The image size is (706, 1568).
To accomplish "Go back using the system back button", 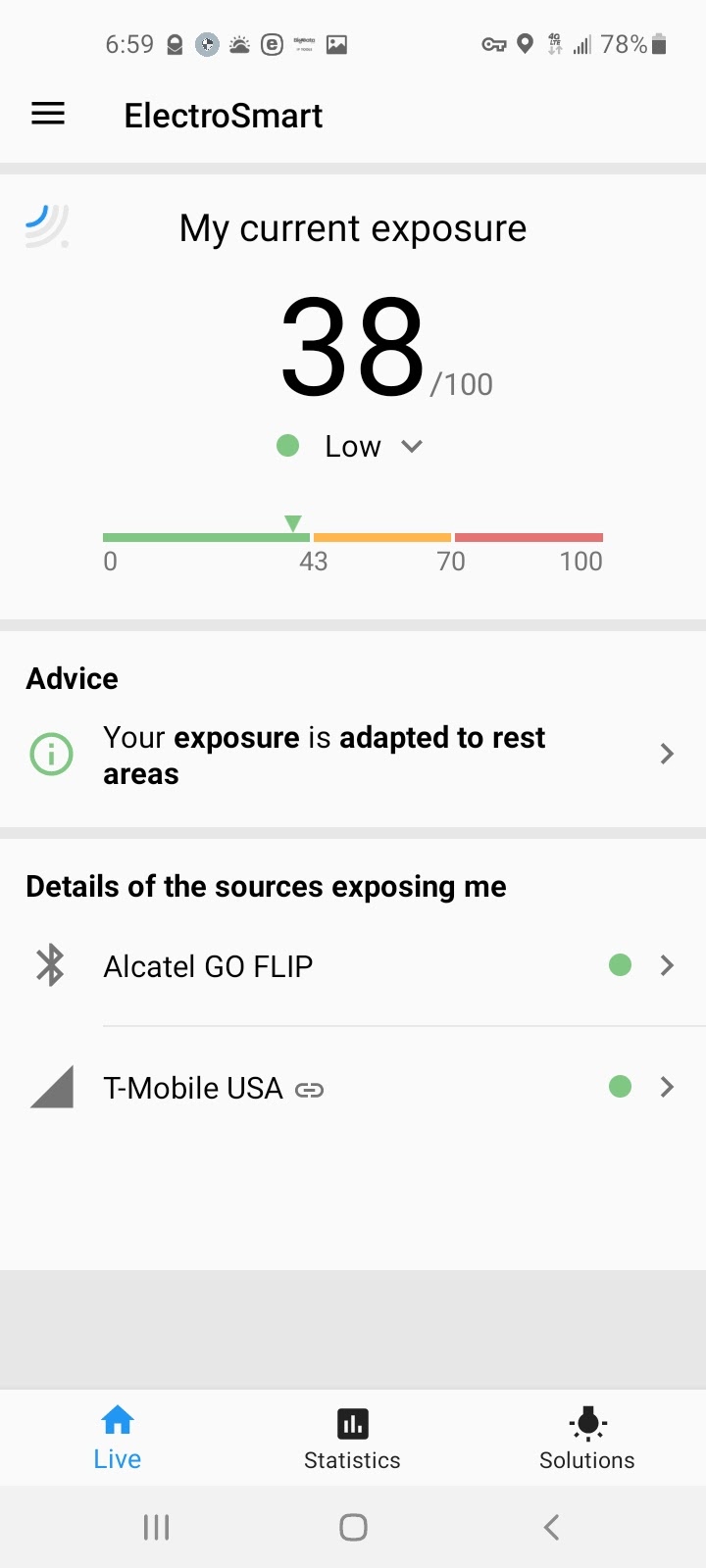I will pos(551,1527).
